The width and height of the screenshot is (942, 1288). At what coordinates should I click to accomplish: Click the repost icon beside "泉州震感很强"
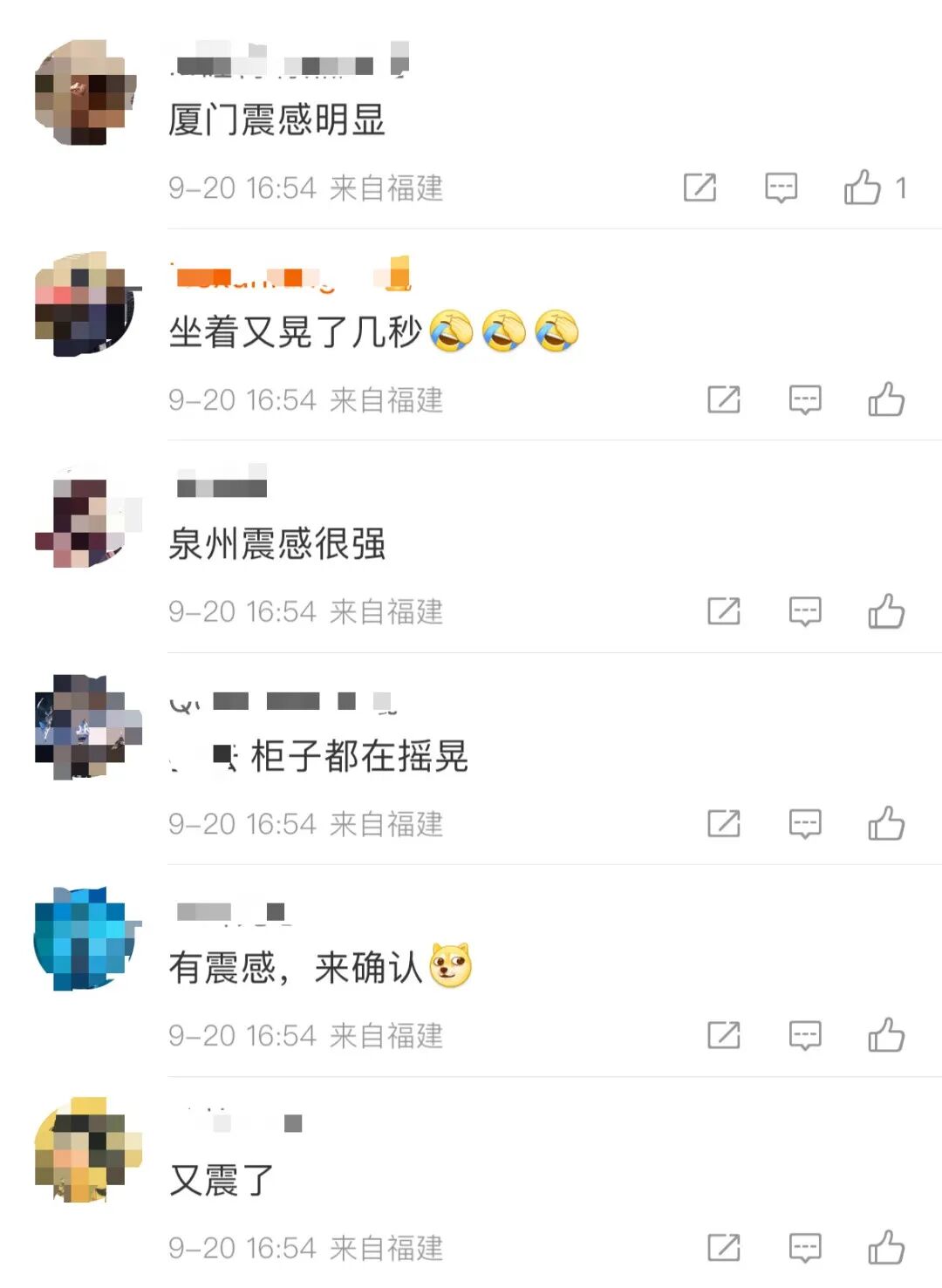click(x=723, y=612)
